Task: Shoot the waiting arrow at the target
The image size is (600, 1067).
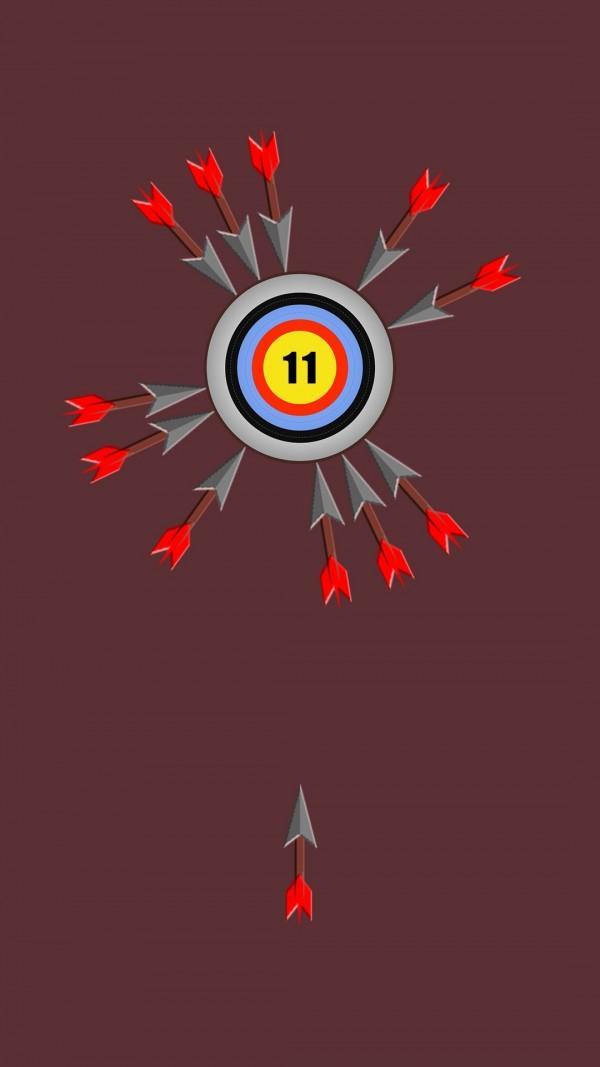Action: 300,853
